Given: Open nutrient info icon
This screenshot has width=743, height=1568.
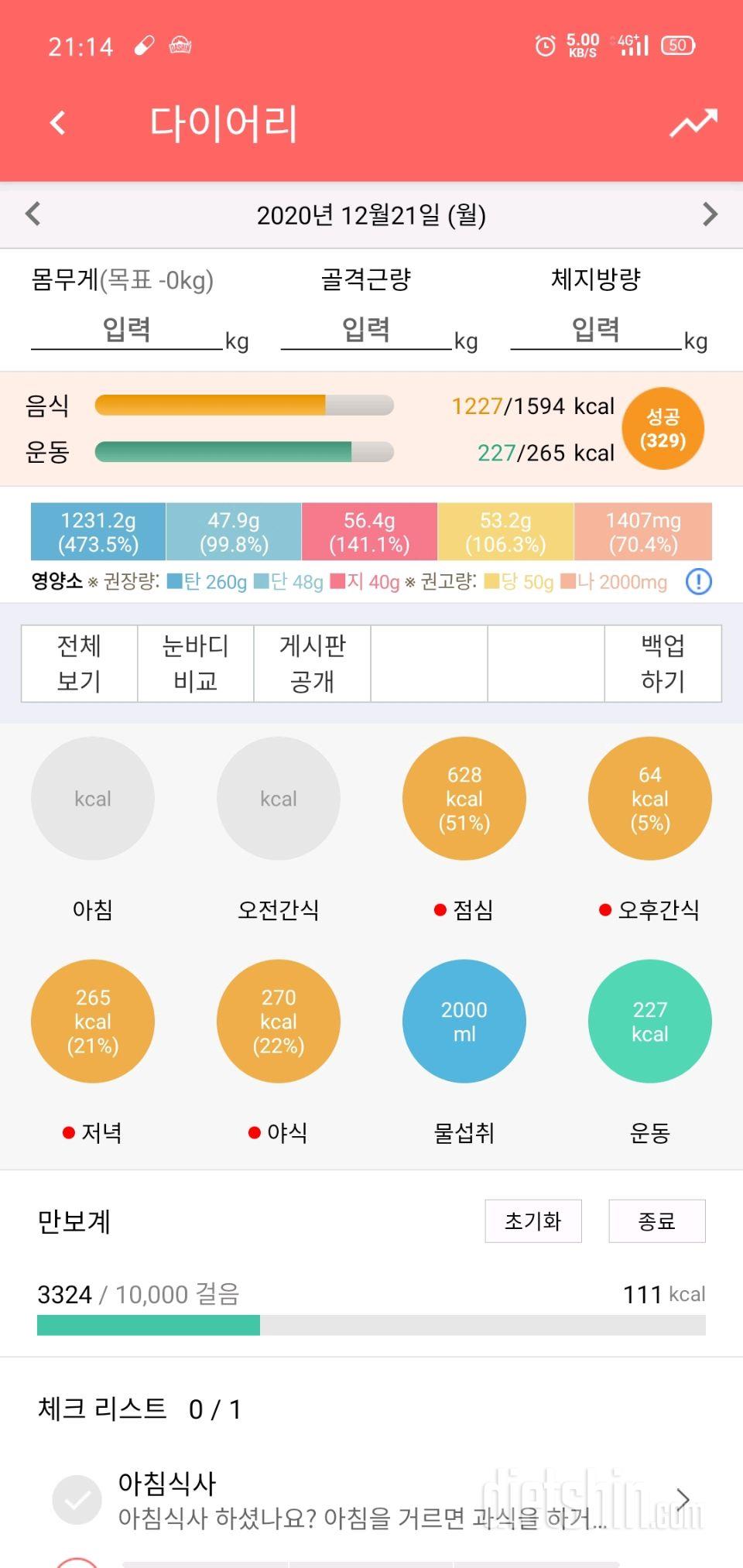Looking at the screenshot, I should pyautogui.click(x=698, y=581).
